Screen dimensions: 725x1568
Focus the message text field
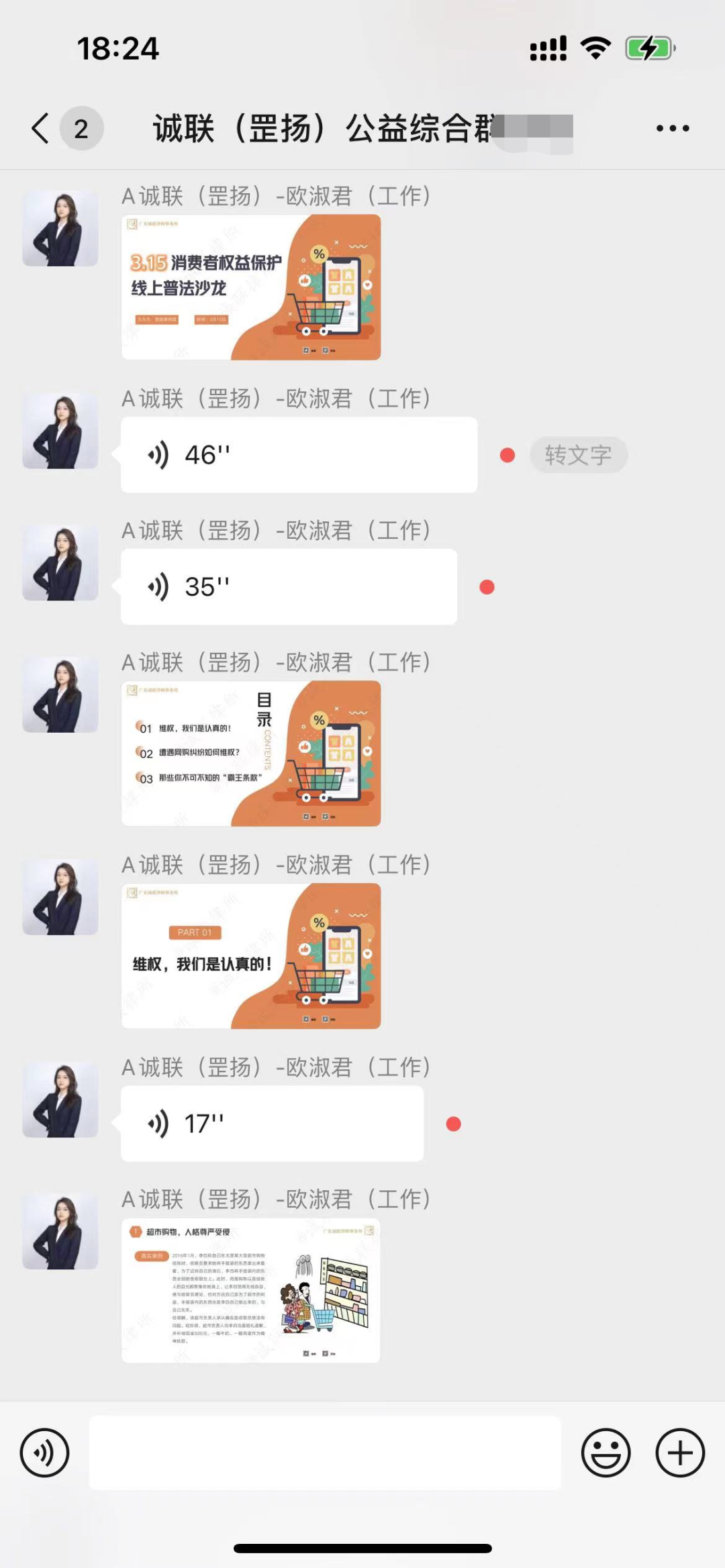tap(325, 1453)
